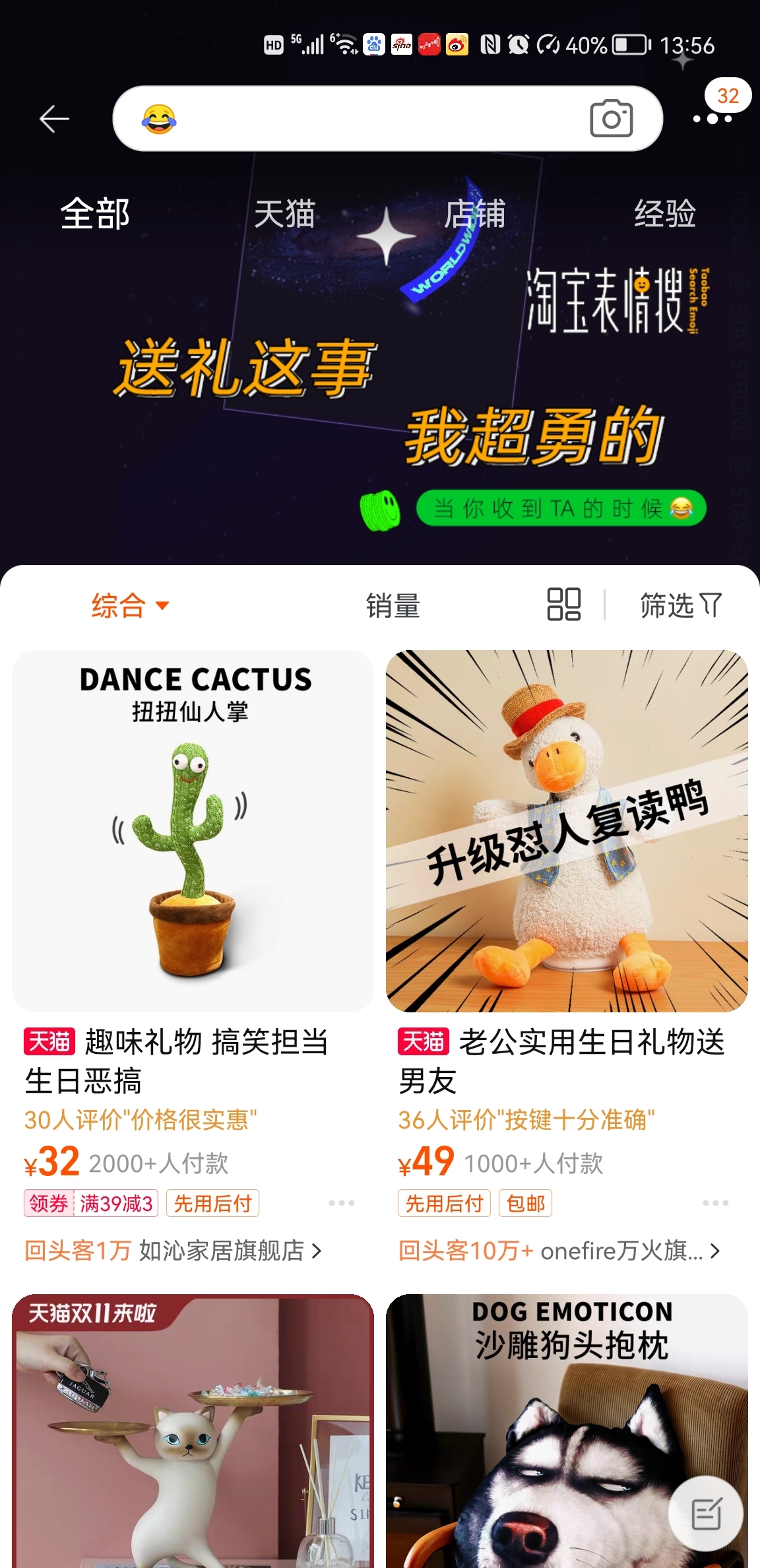Toggle the grid layout view icon

click(x=564, y=604)
